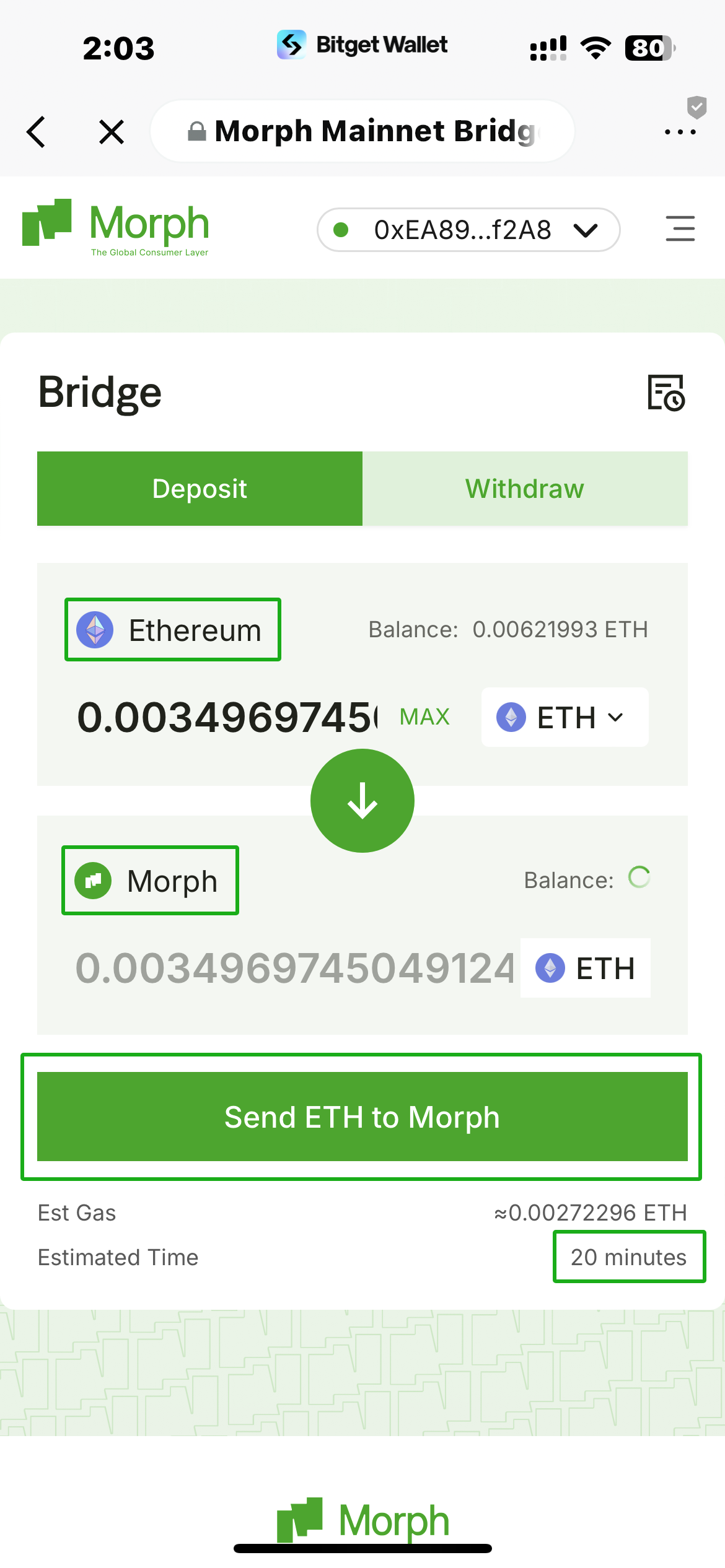Go back in the browser

[x=37, y=132]
